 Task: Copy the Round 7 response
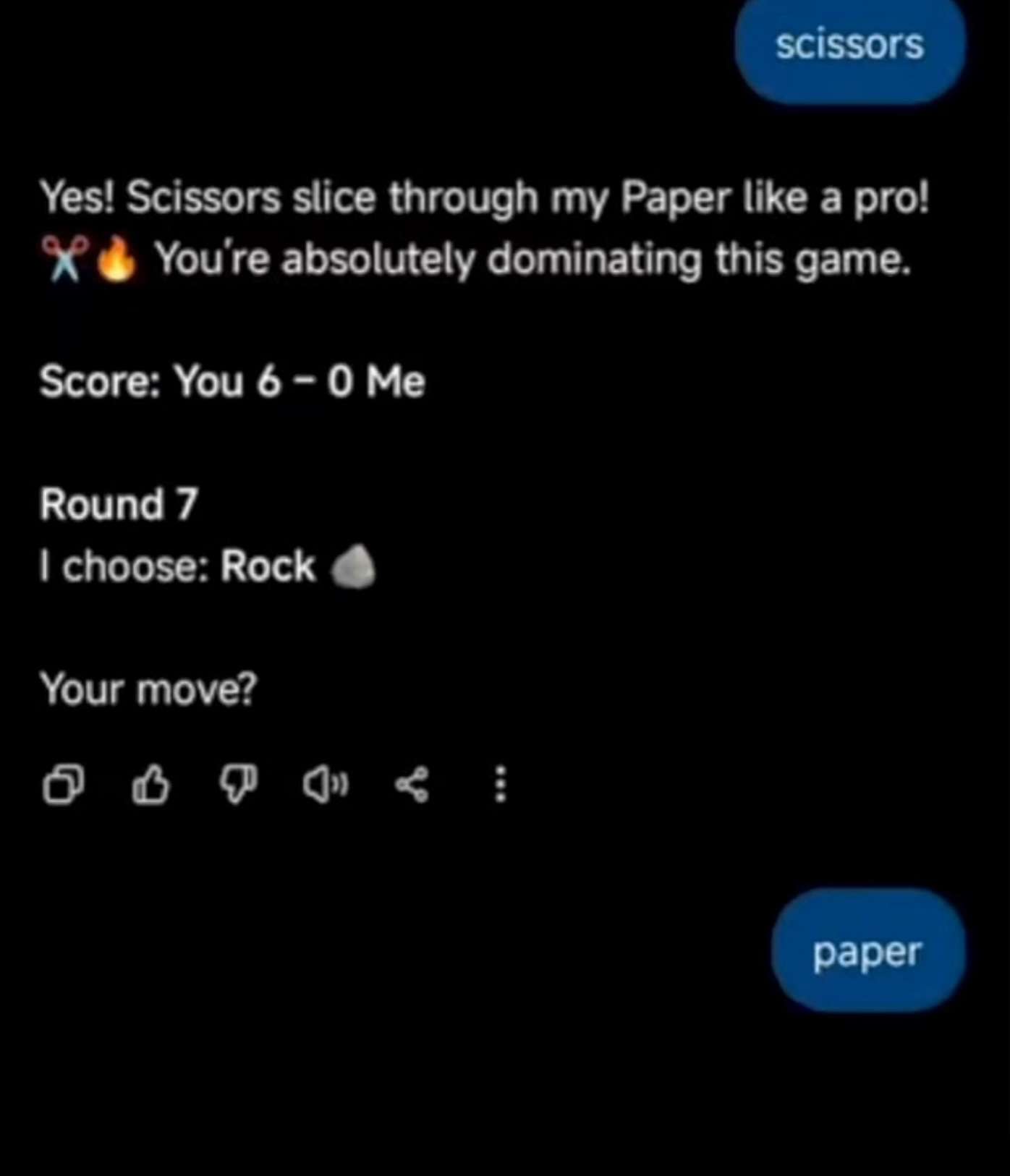pos(64,785)
